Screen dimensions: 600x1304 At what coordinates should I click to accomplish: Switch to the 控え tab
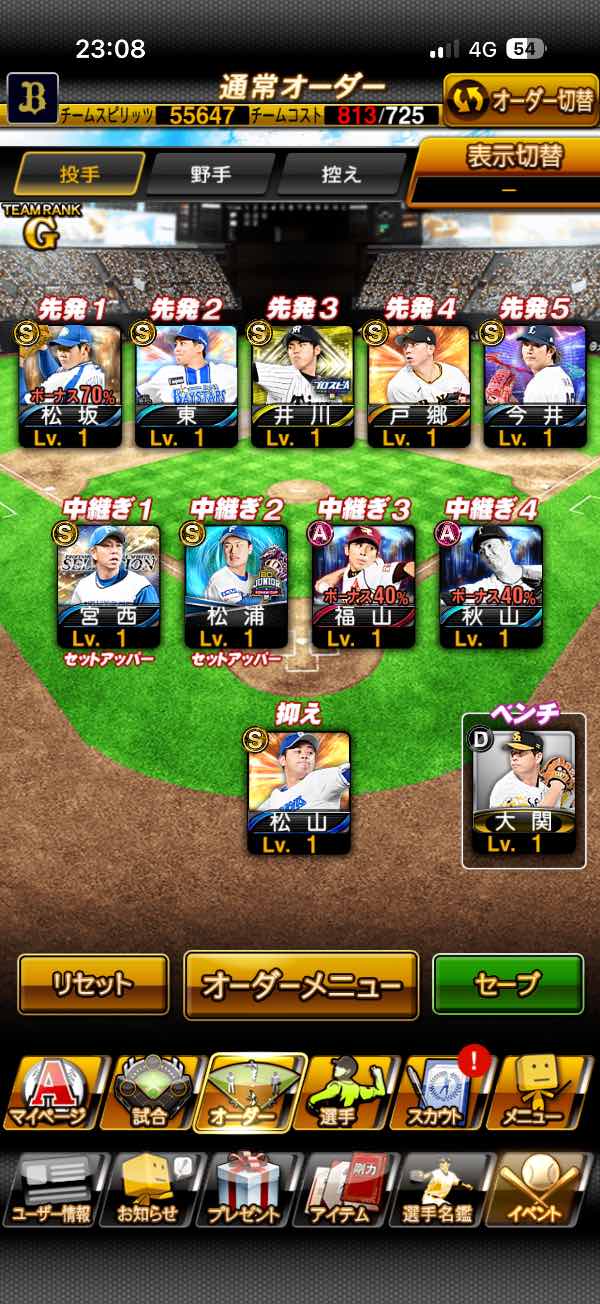pos(342,173)
